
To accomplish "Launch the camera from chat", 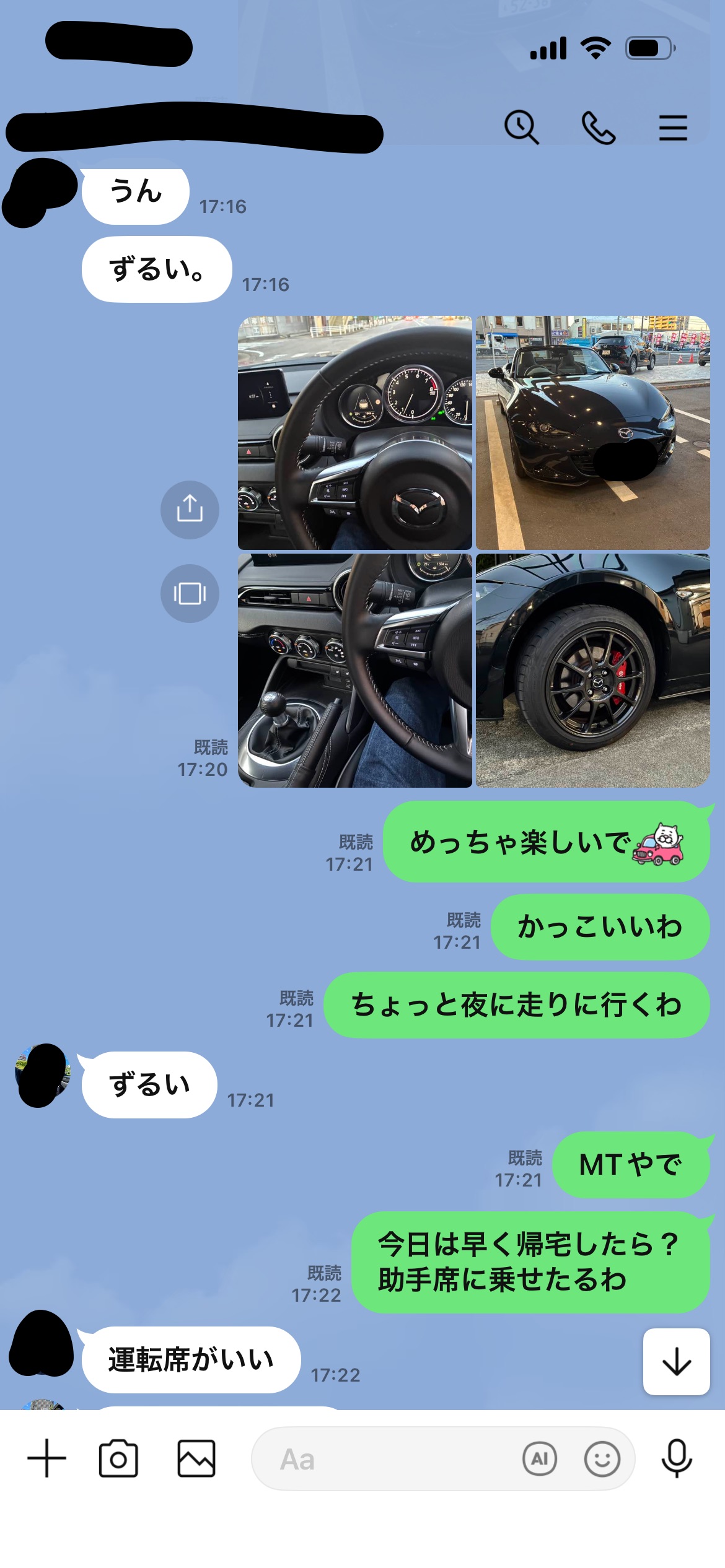I will tap(118, 1458).
